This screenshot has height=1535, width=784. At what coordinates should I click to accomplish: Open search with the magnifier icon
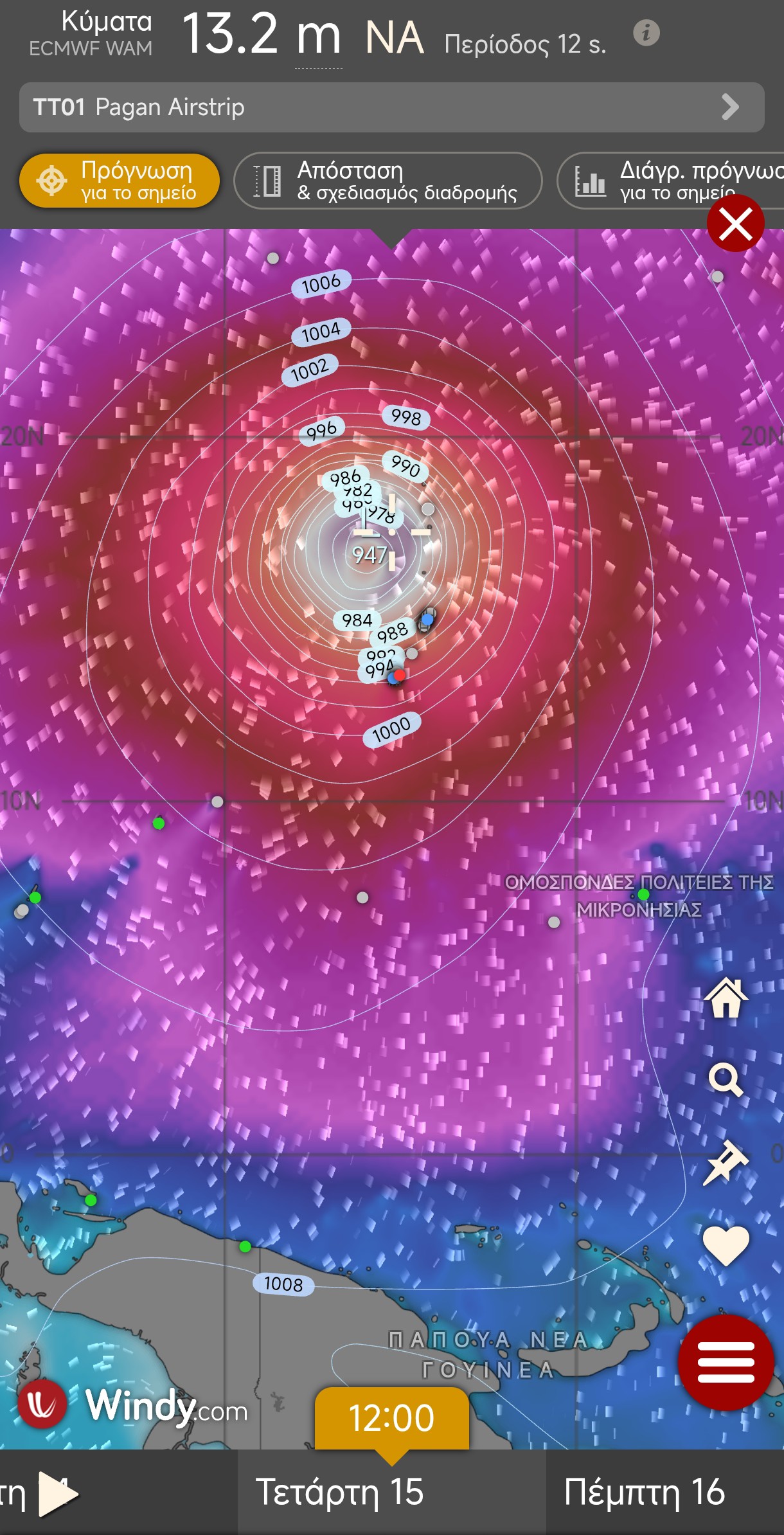click(726, 1080)
